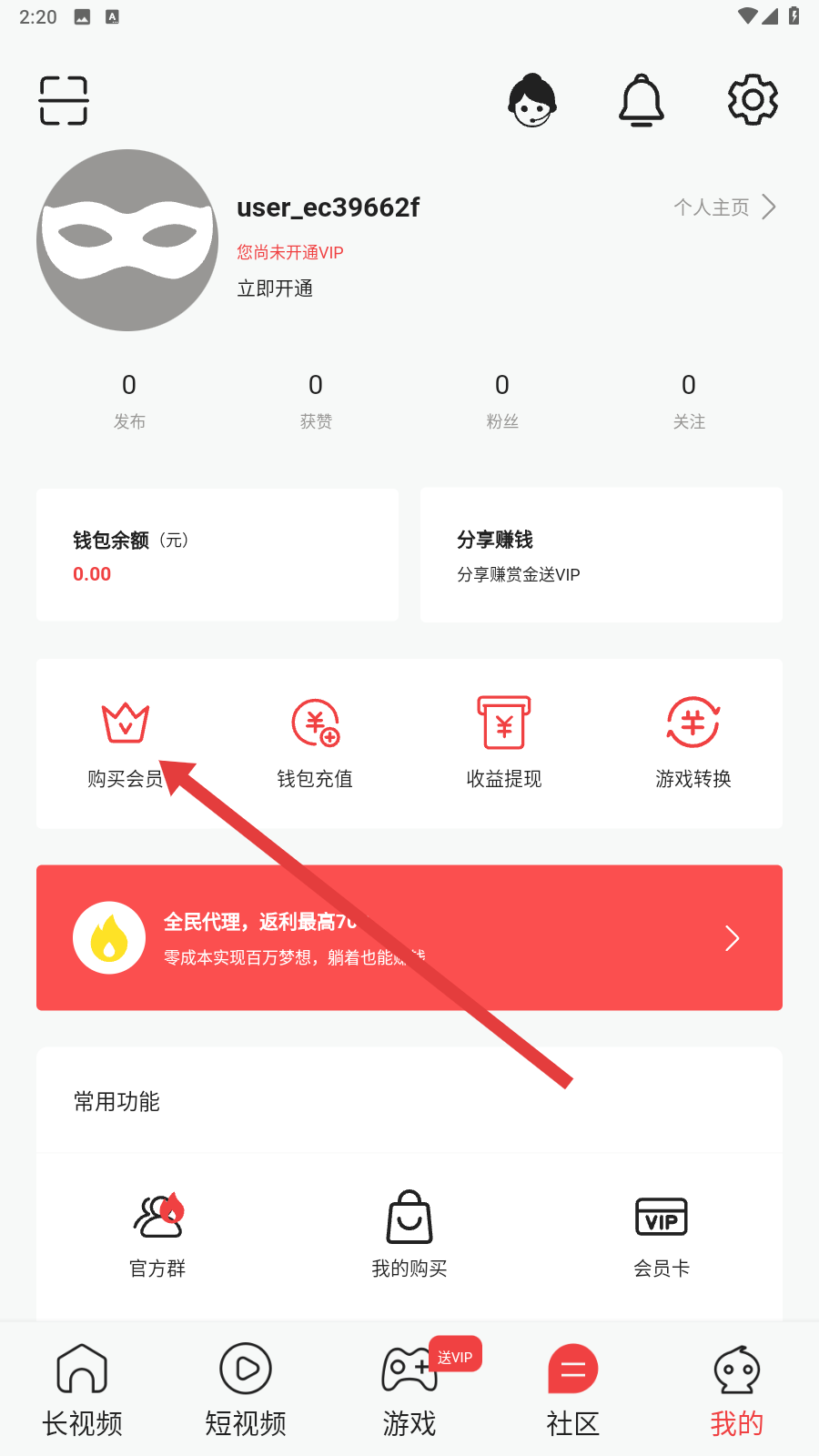Open 收益提现 earnings withdrawal
The height and width of the screenshot is (1456, 819).
[x=504, y=743]
